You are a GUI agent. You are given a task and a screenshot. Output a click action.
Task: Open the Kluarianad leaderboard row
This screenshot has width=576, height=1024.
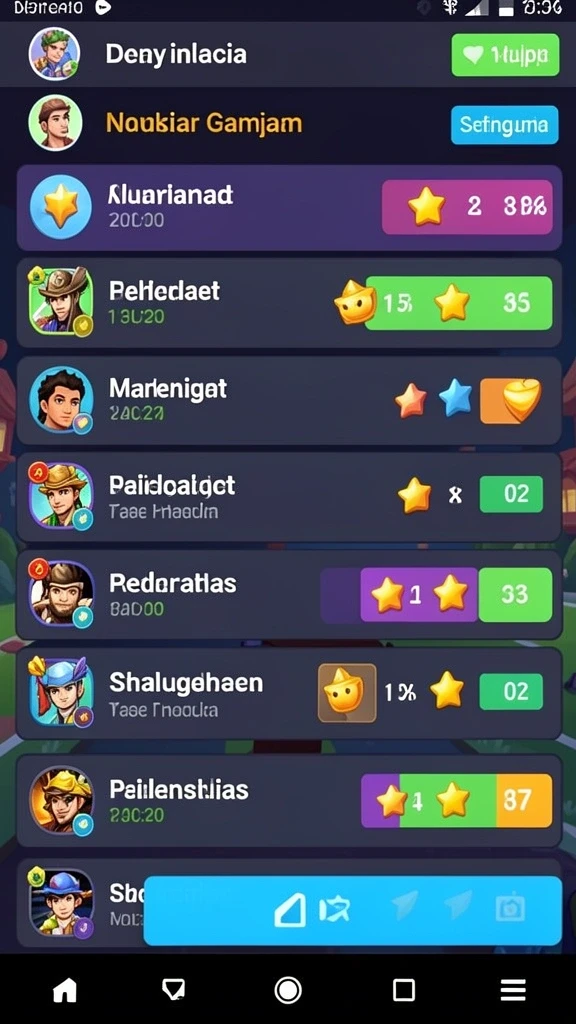(289, 208)
